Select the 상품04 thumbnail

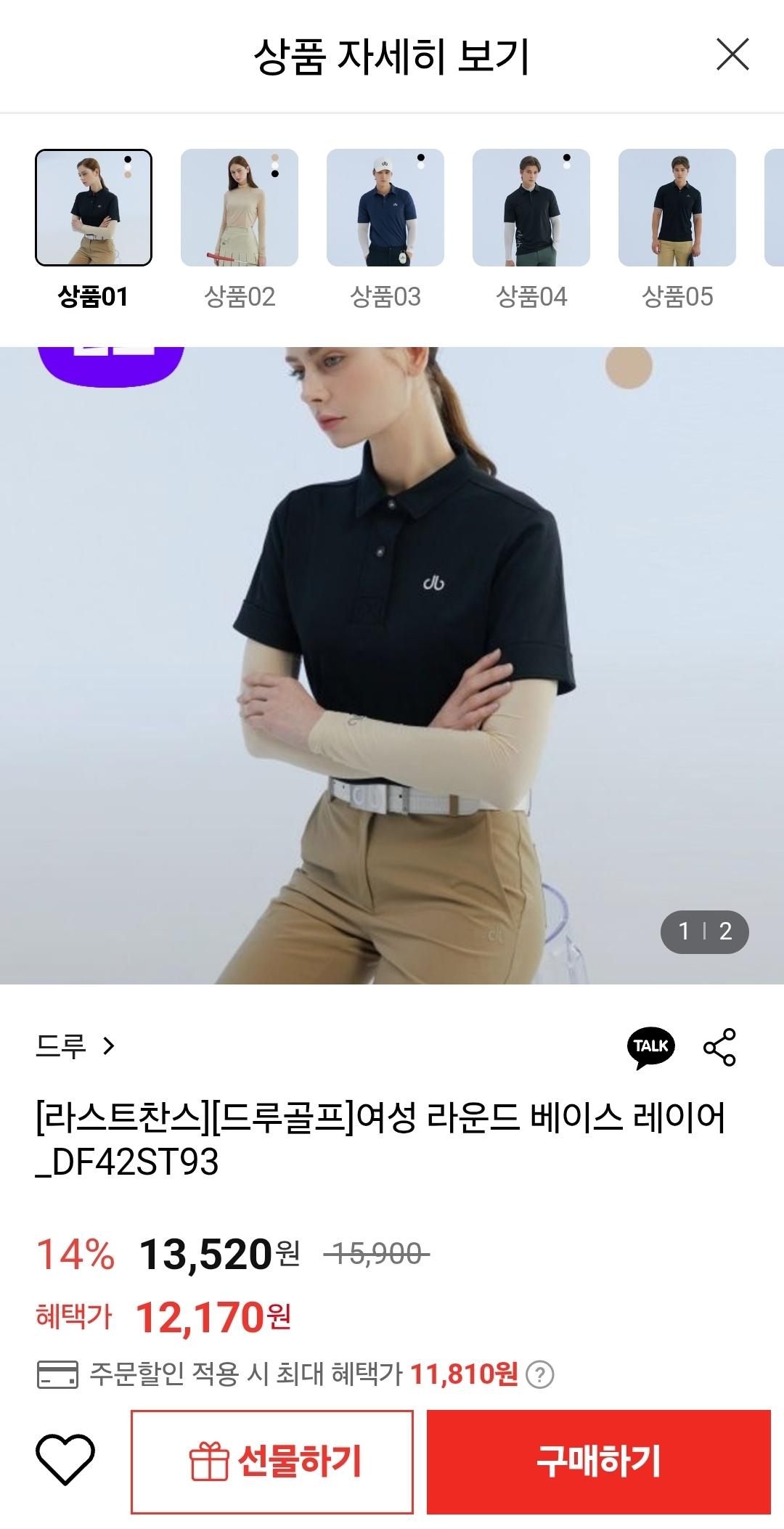click(531, 208)
